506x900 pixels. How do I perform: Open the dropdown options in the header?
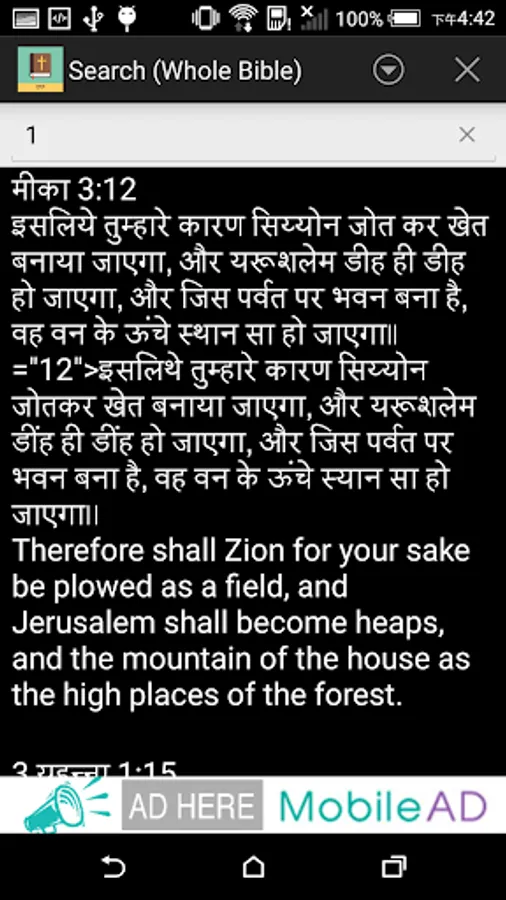pyautogui.click(x=388, y=71)
